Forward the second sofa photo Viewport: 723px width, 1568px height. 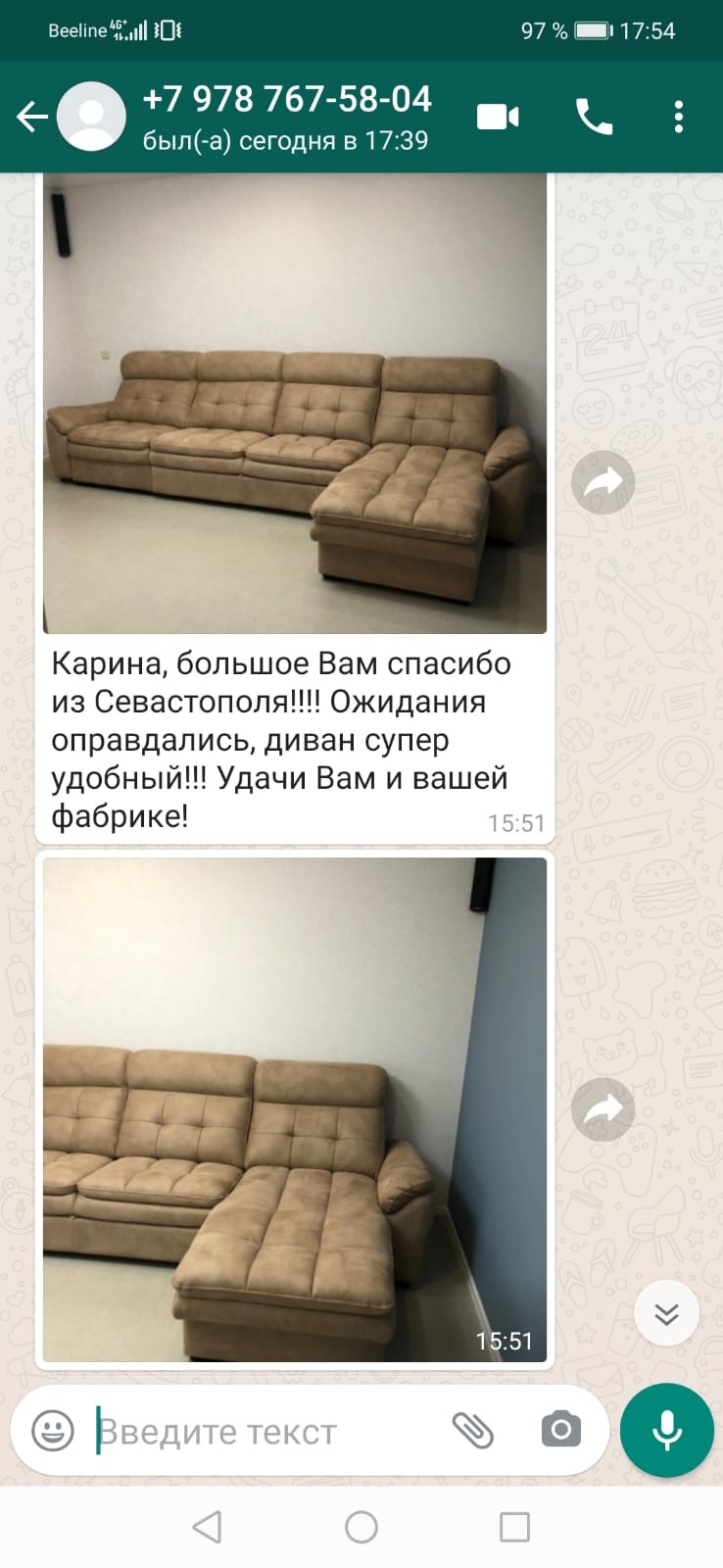pos(603,1109)
